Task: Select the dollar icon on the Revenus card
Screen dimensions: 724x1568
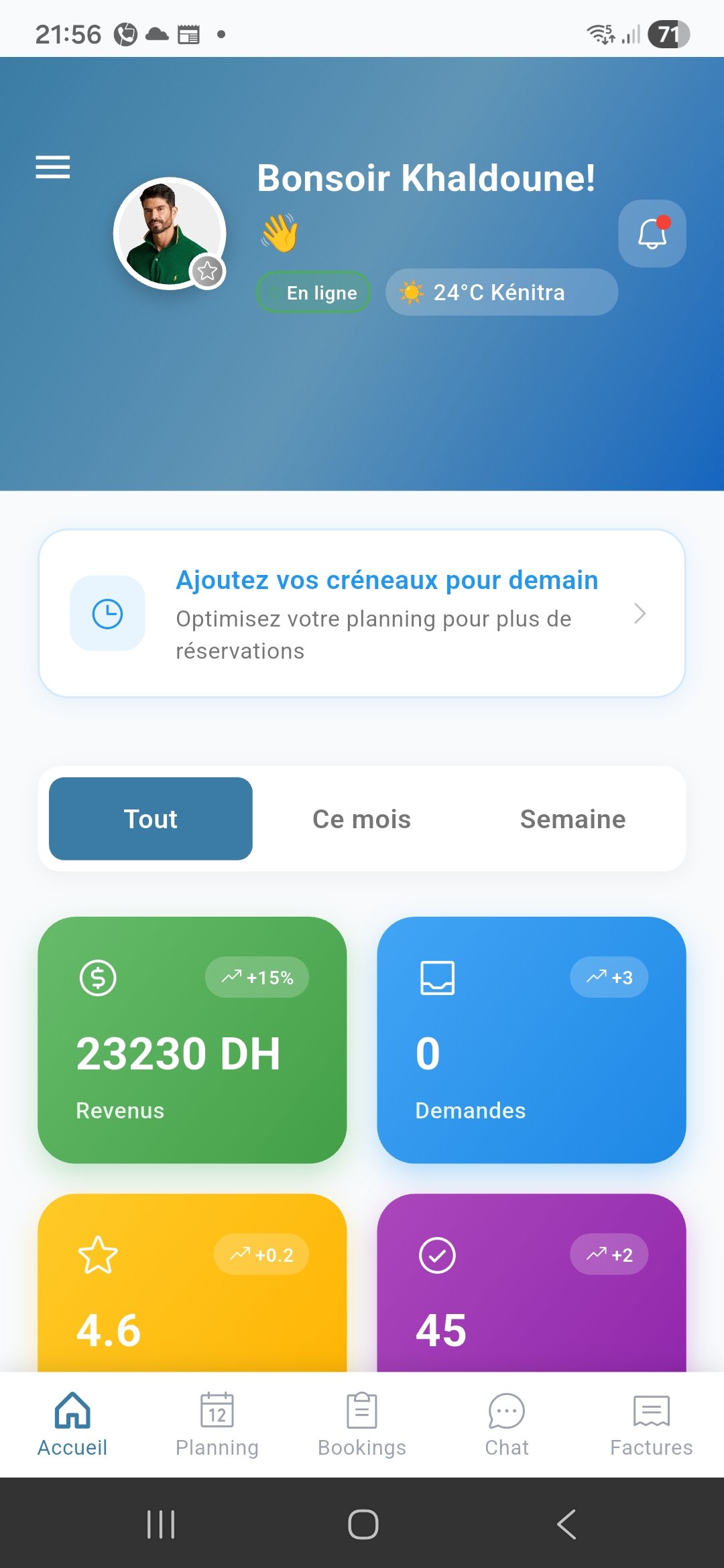Action: point(97,977)
